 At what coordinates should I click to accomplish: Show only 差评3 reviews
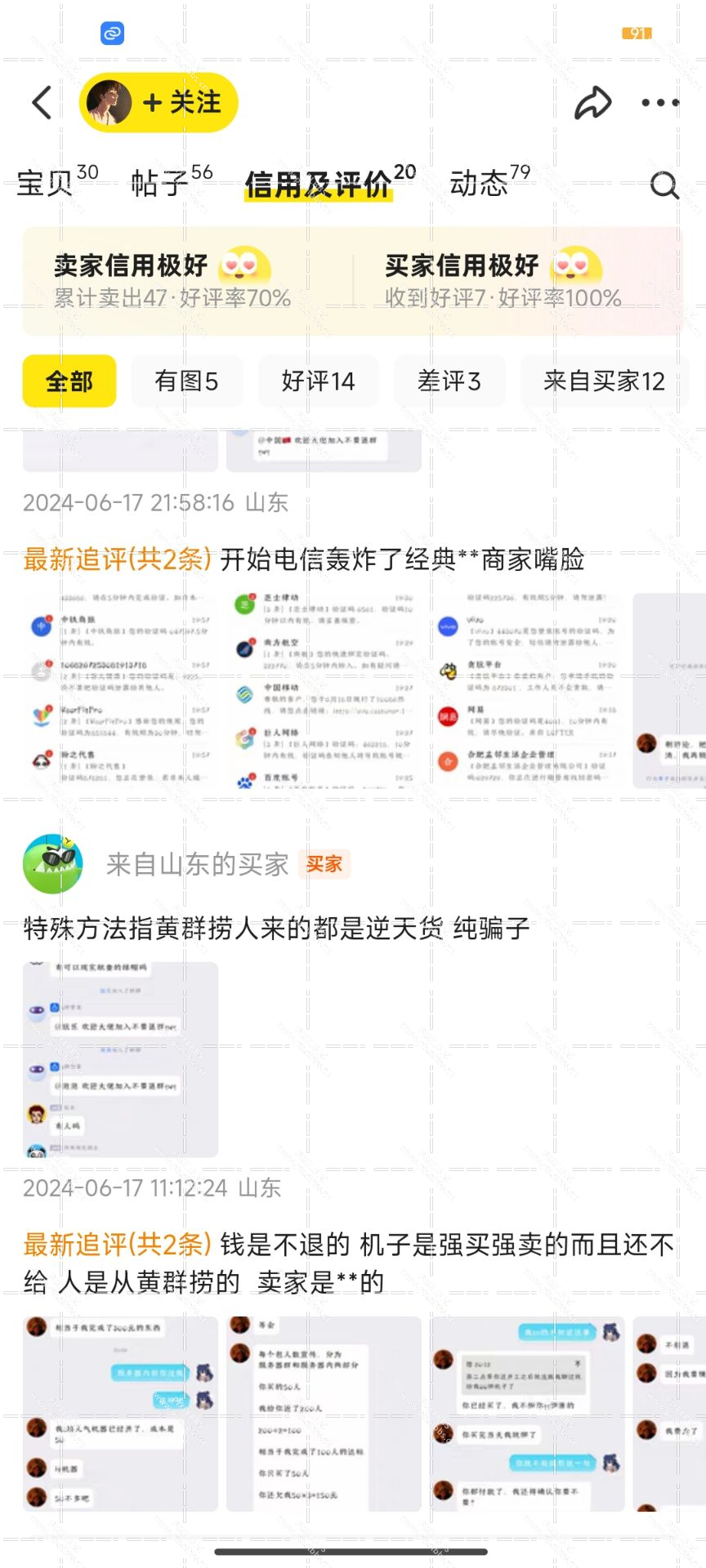pos(449,381)
